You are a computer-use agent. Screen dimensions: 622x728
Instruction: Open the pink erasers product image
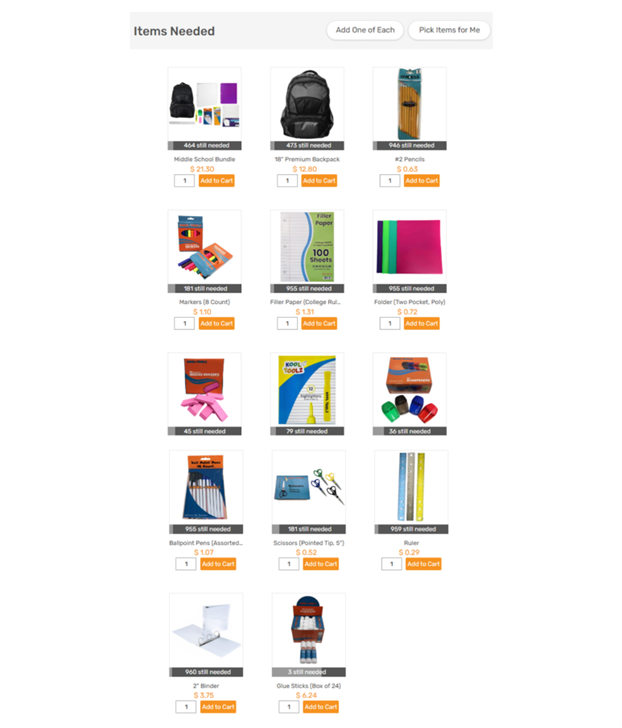[x=204, y=390]
